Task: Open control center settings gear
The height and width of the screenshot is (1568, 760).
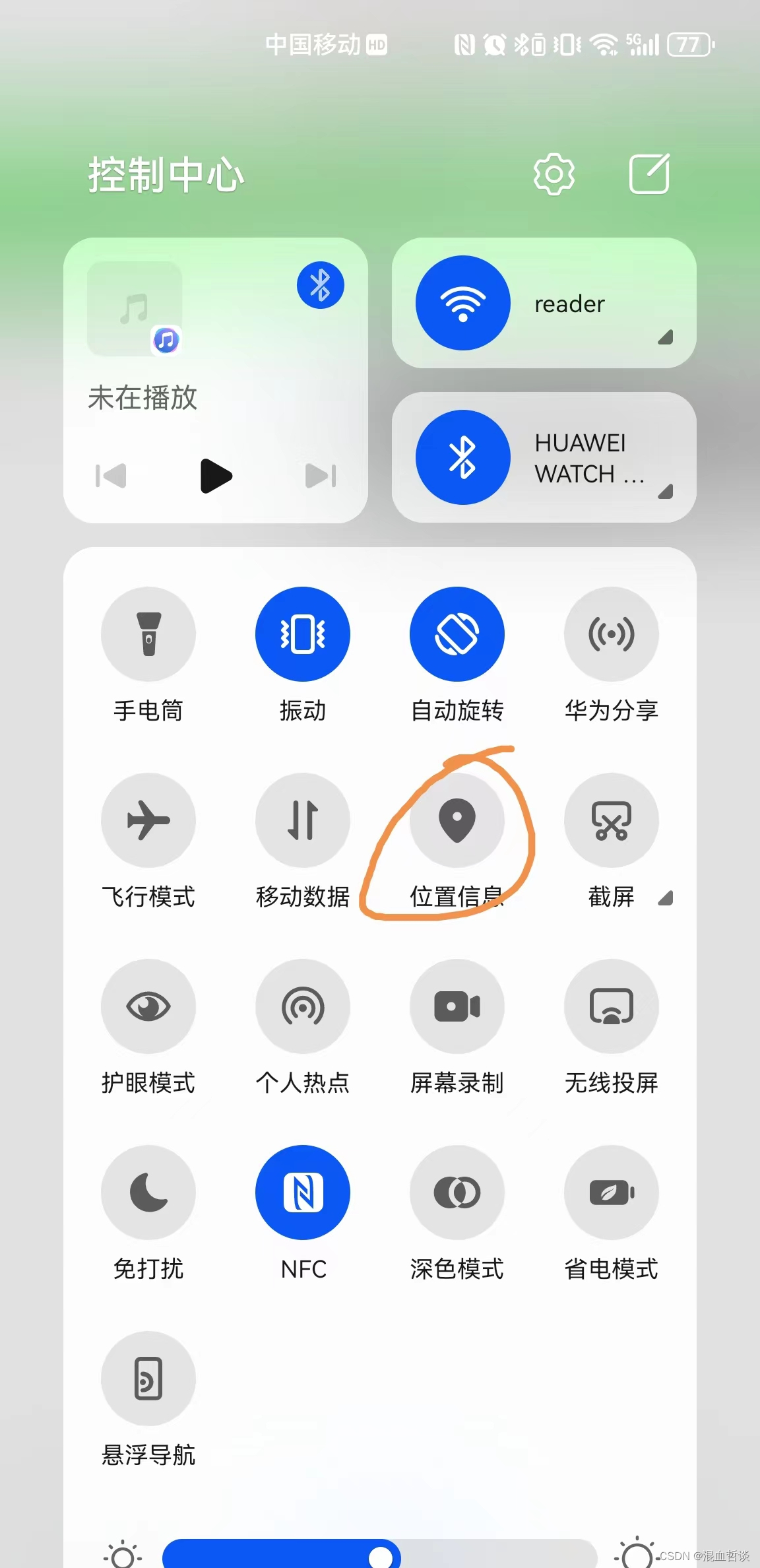Action: click(x=554, y=173)
